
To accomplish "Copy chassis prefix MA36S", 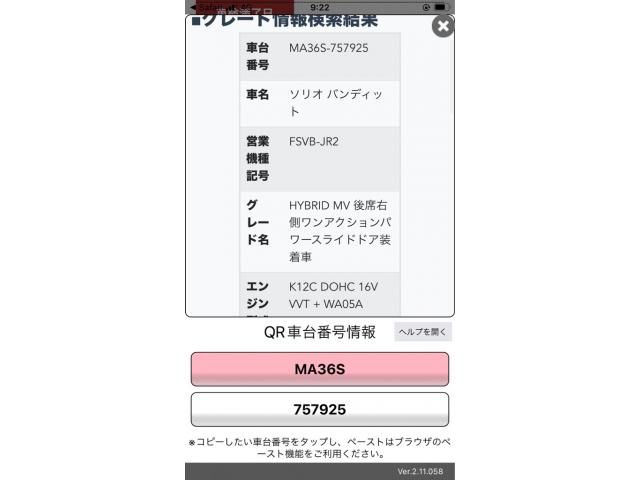I will pyautogui.click(x=319, y=369).
